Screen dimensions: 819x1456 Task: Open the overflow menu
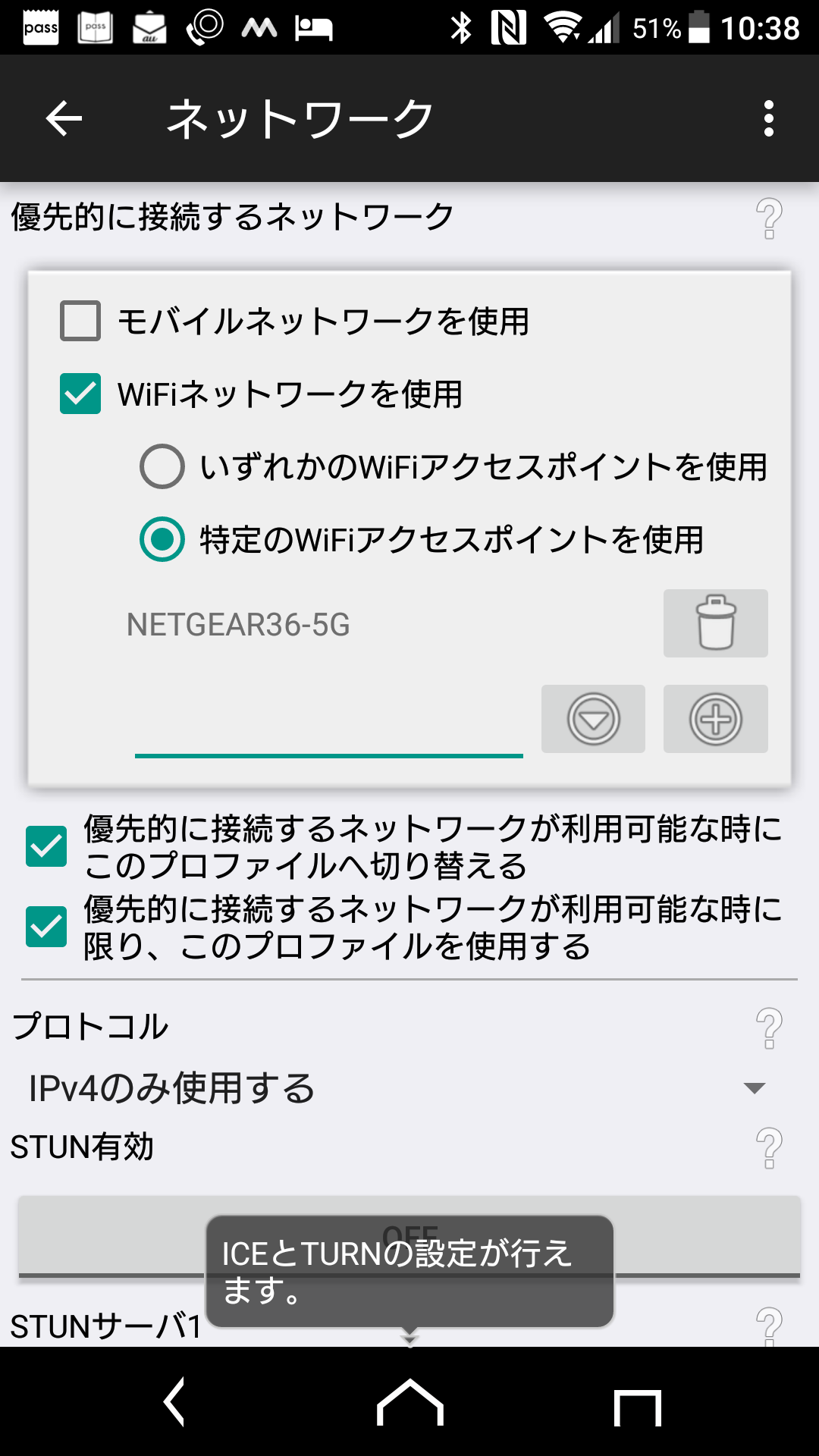click(x=768, y=119)
